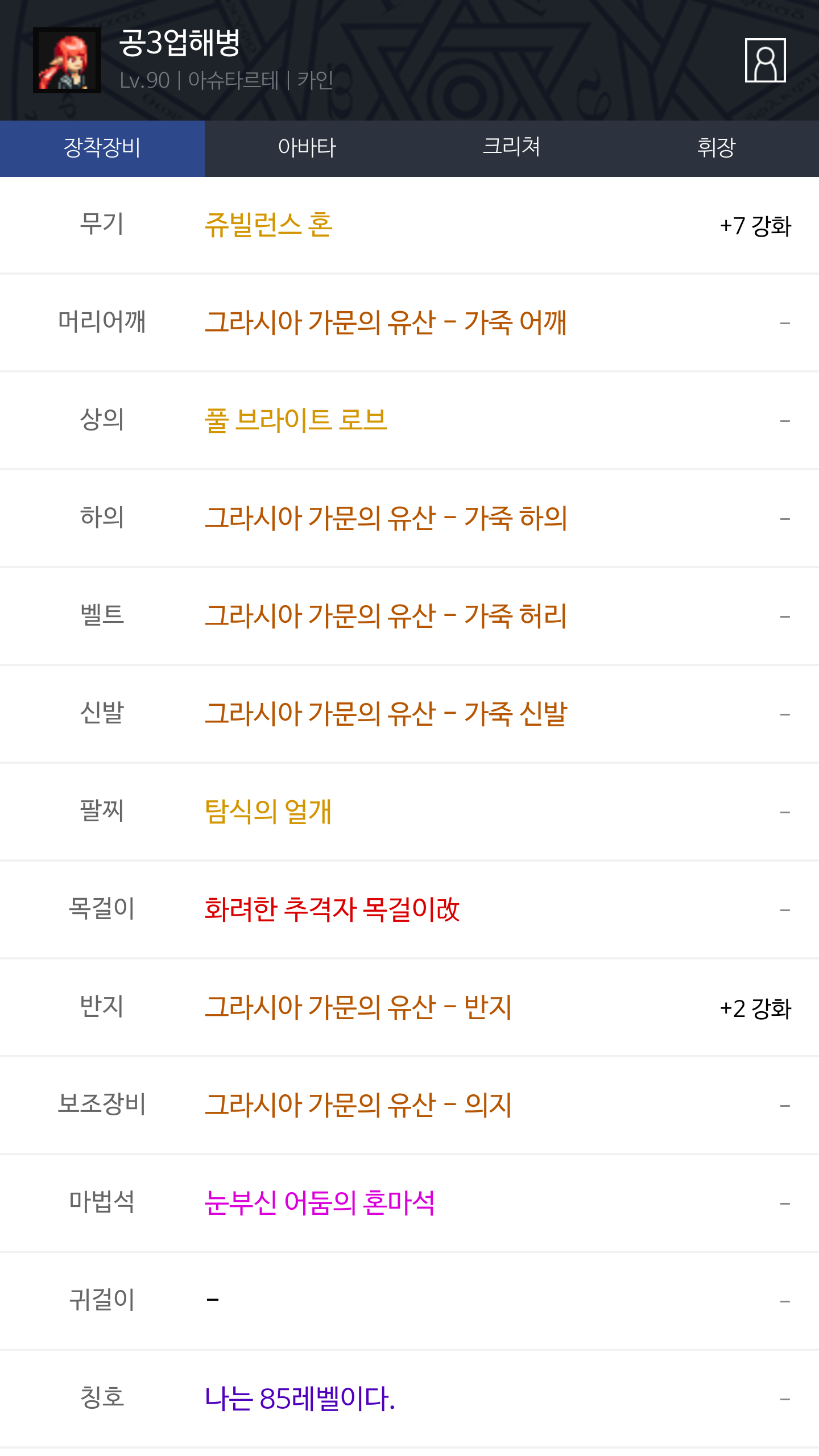Image resolution: width=819 pixels, height=1456 pixels.
Task: Open the character profile icon
Action: tap(765, 60)
